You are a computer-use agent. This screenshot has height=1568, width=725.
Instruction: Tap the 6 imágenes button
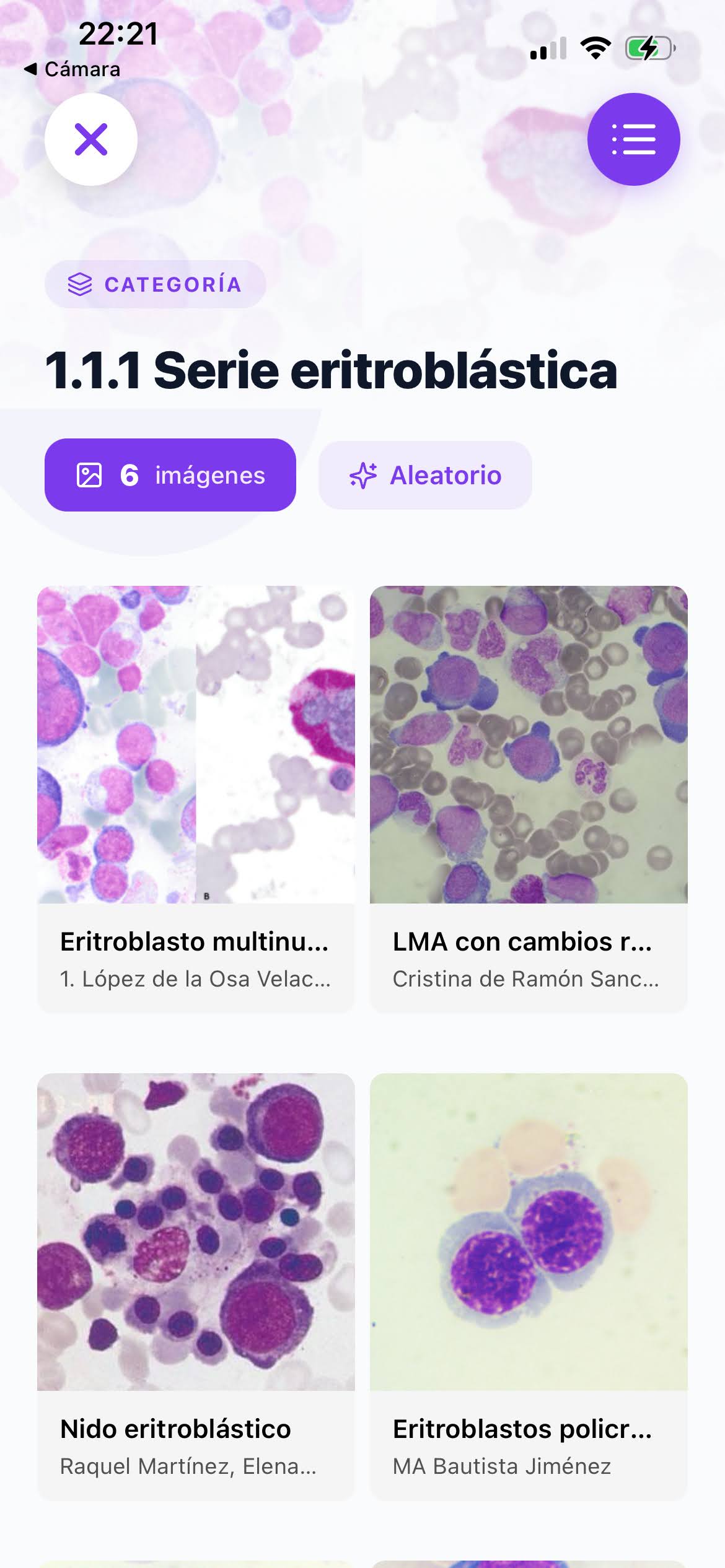pyautogui.click(x=170, y=475)
